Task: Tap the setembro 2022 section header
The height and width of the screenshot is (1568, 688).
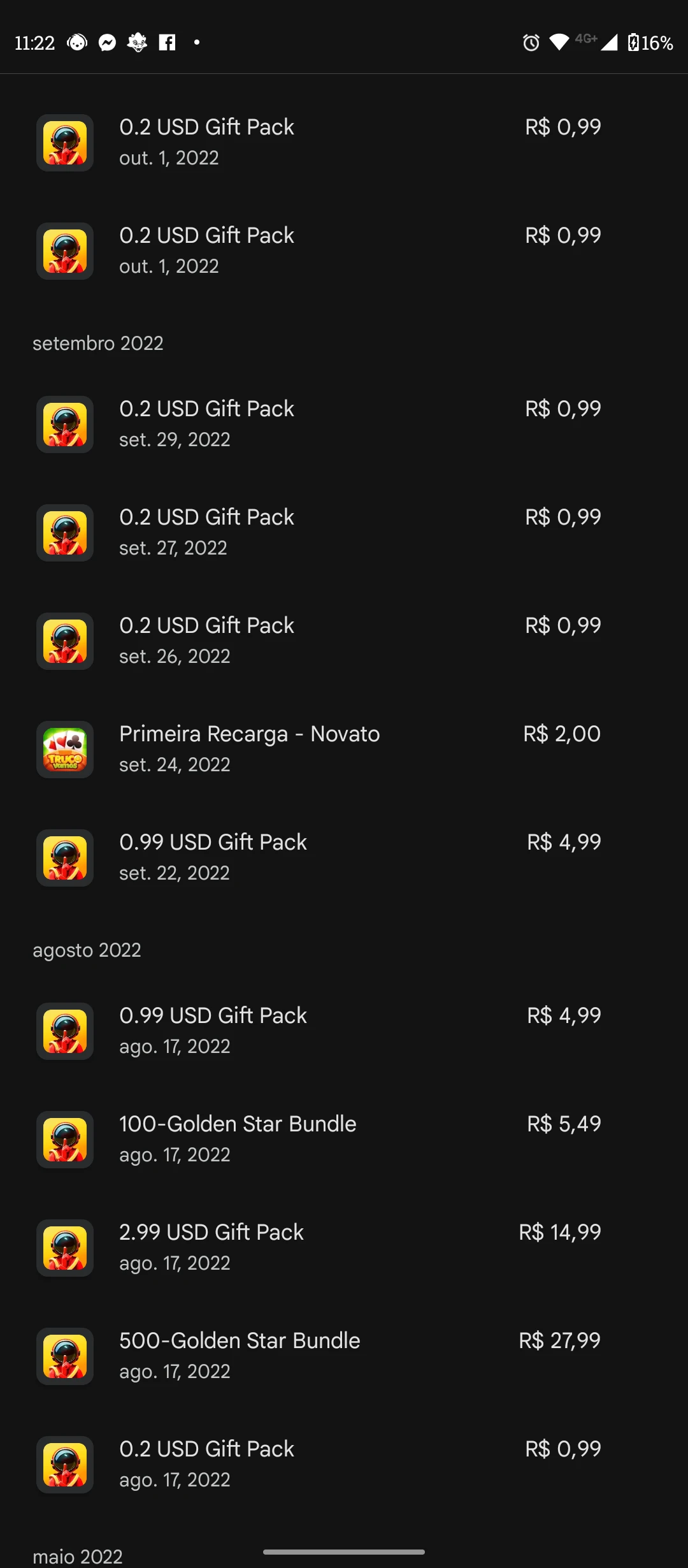Action: coord(98,343)
